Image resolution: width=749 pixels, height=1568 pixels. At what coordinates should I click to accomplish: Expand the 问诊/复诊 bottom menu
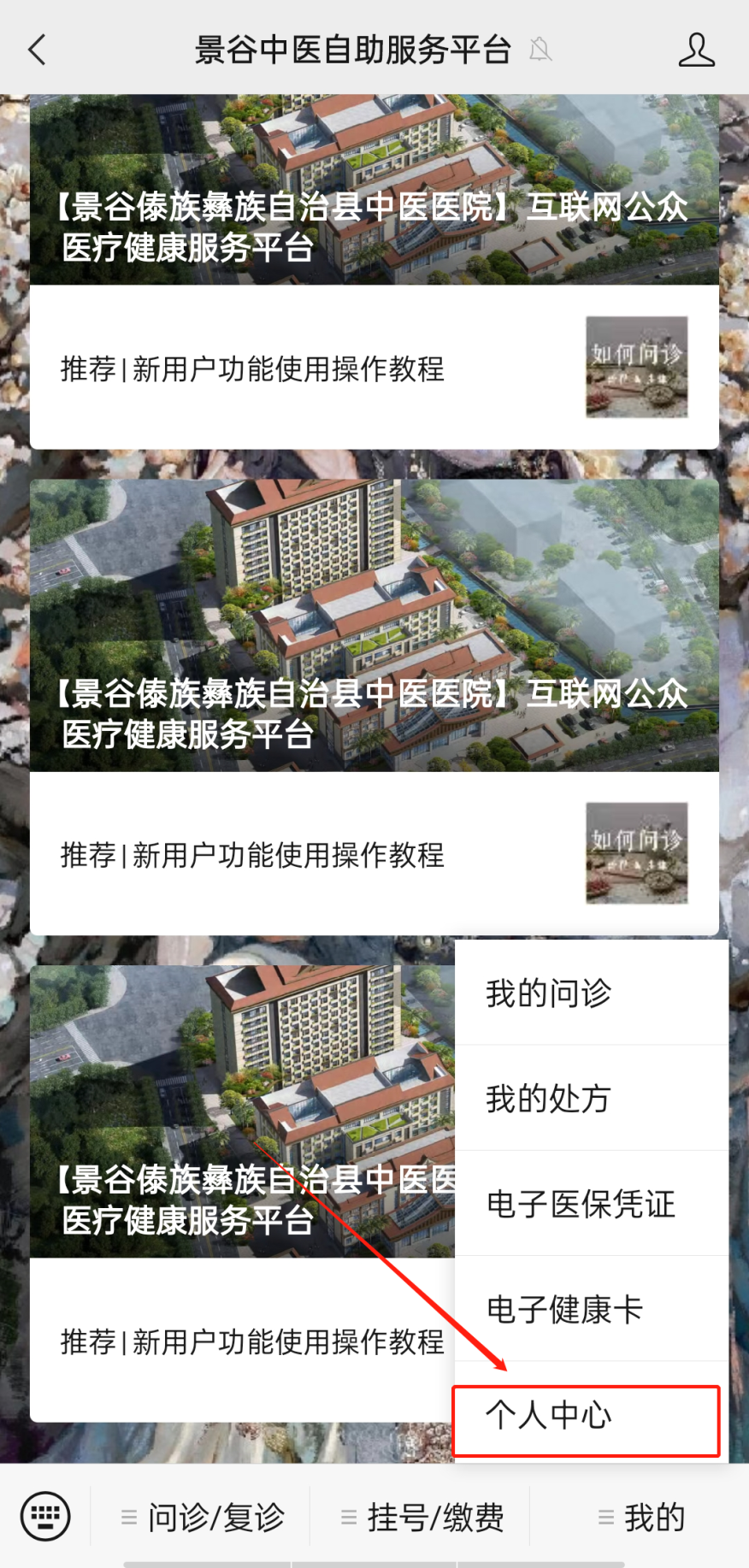coord(202,1518)
